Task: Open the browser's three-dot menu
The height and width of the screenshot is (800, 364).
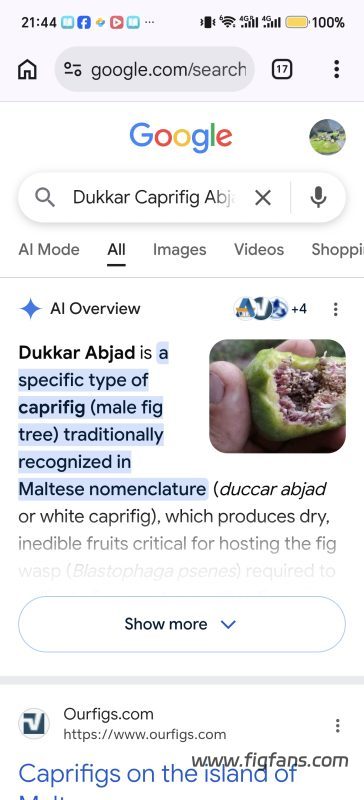Action: tap(336, 69)
